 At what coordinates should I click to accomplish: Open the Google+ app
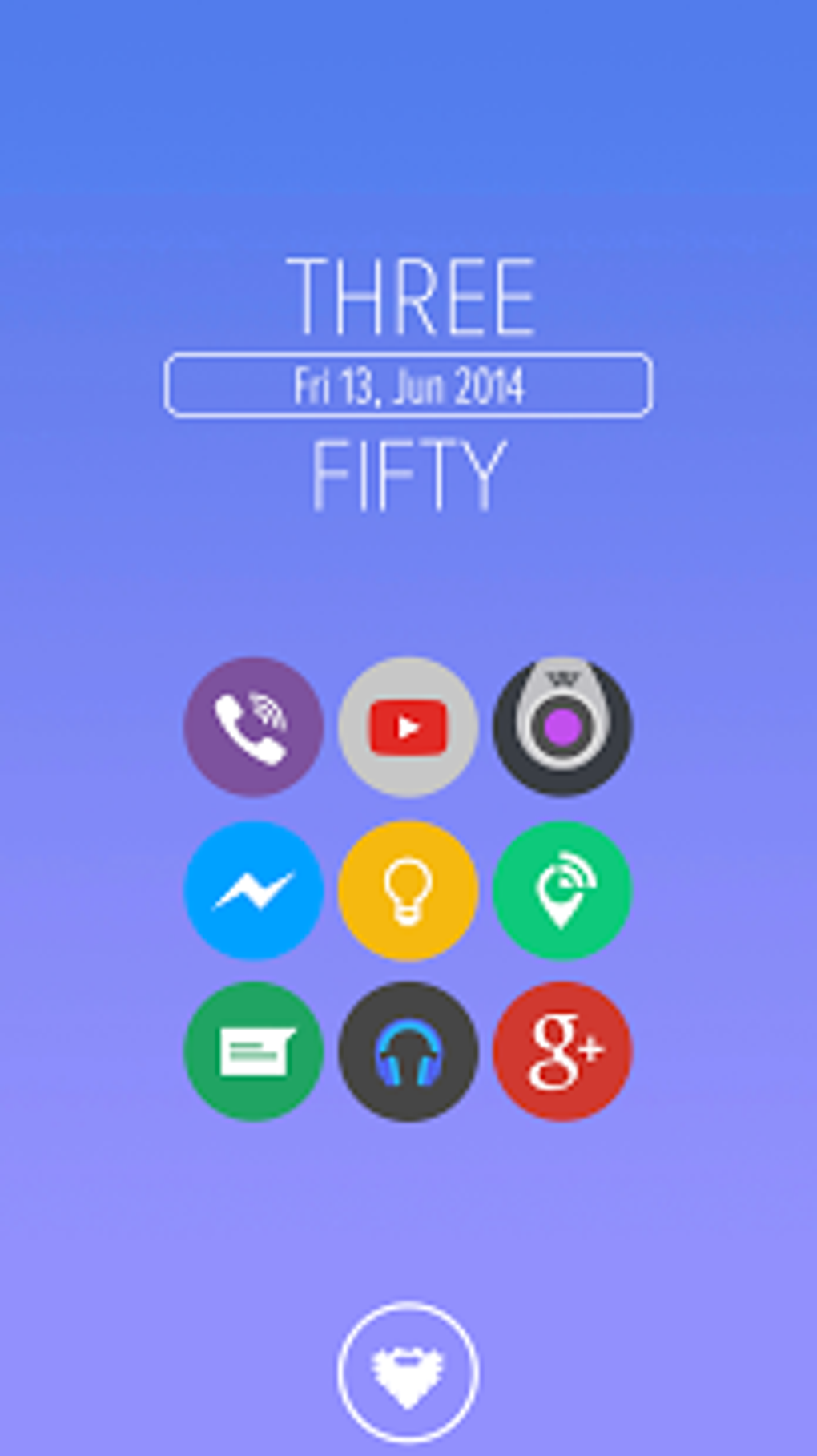pyautogui.click(x=562, y=1051)
